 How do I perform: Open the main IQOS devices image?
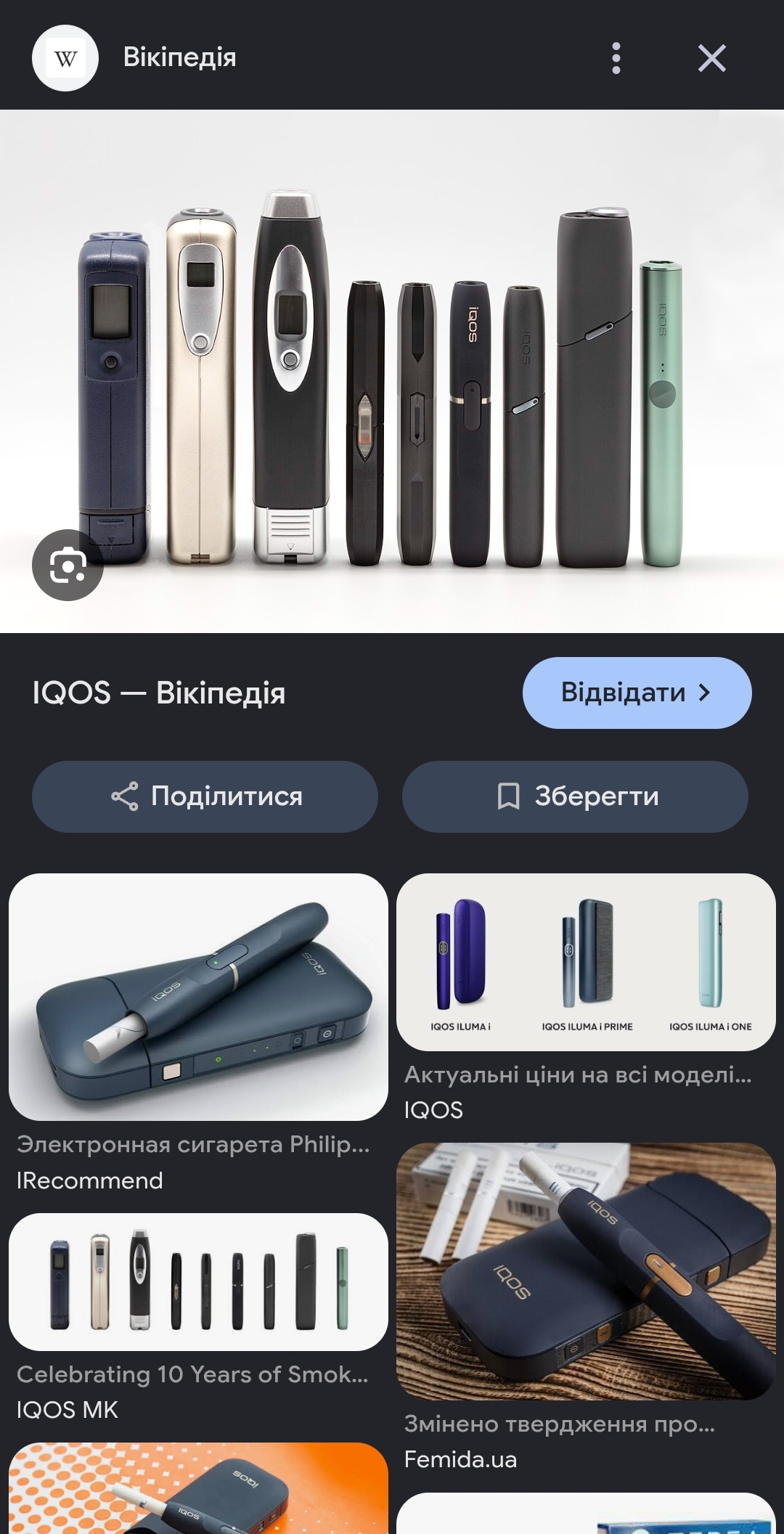392,371
